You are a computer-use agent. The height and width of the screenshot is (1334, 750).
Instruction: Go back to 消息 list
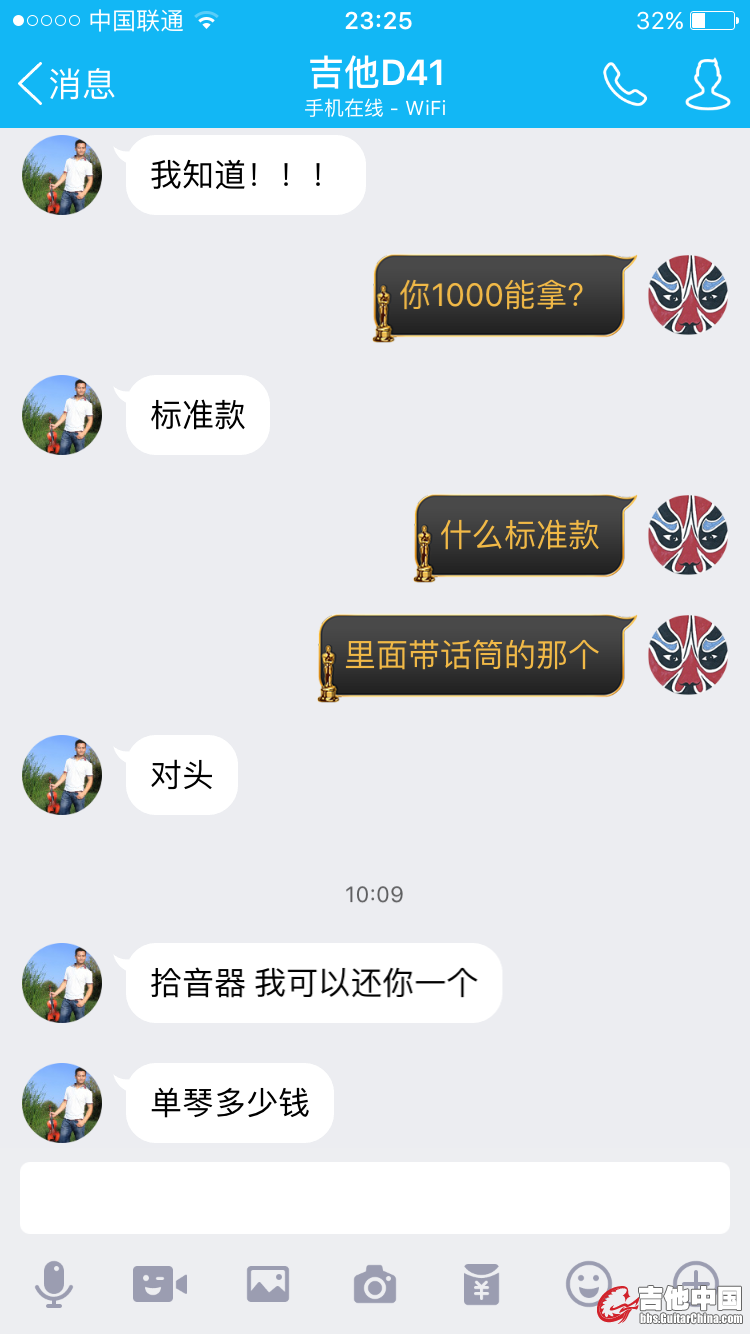(66, 84)
